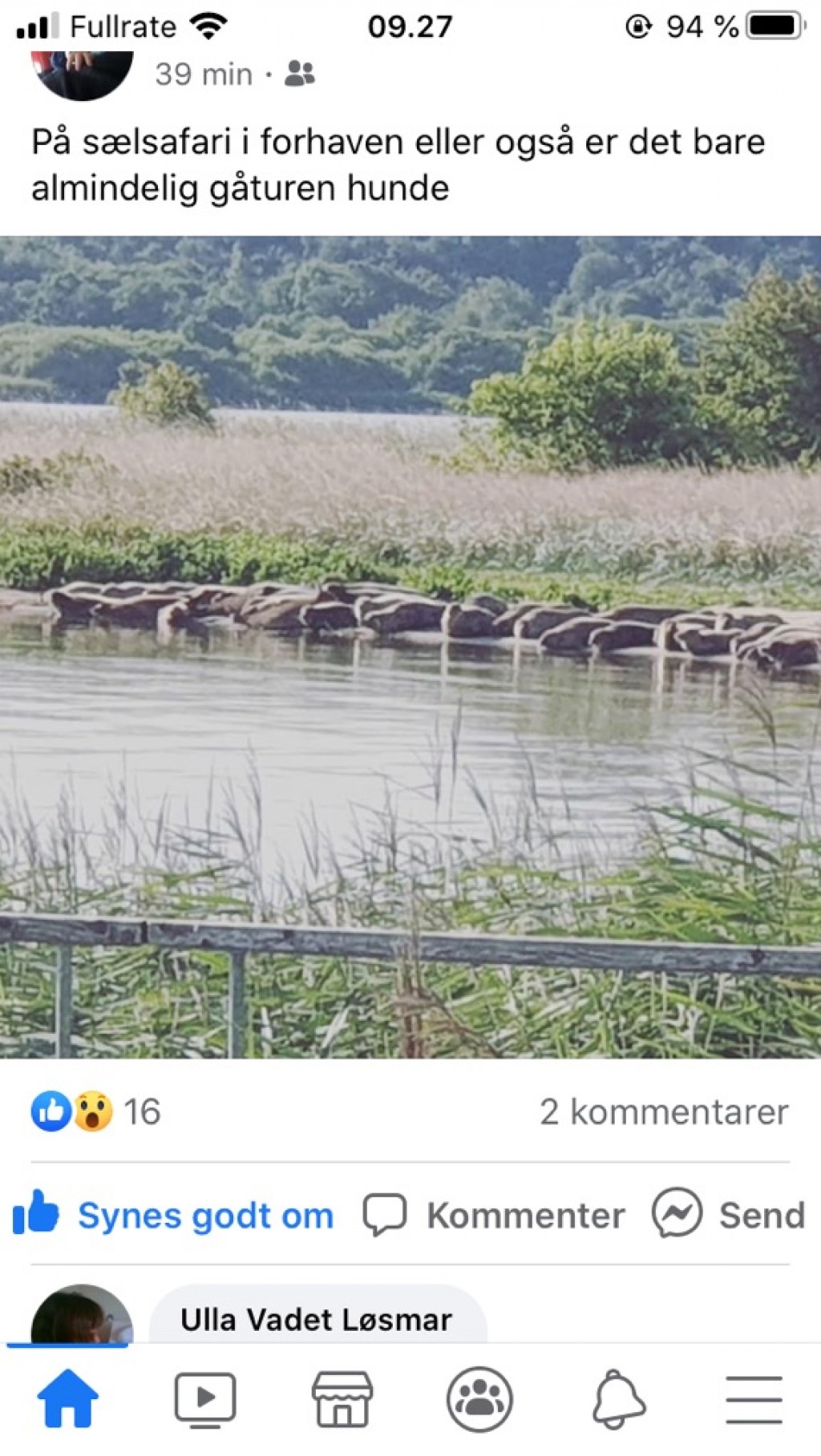
Task: Tap Kommenter to write a comment
Action: pyautogui.click(x=494, y=1214)
